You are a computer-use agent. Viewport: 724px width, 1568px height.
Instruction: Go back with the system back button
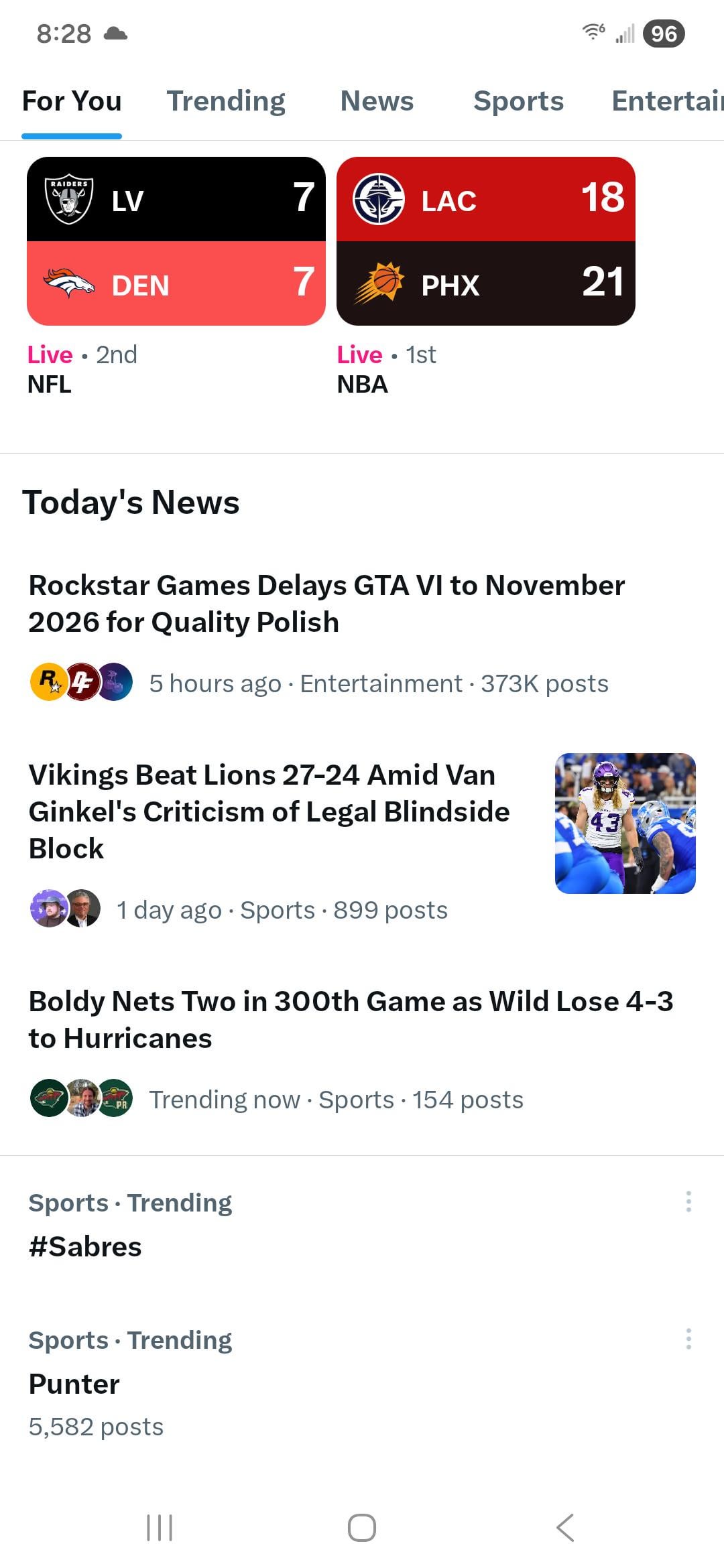coord(564,1528)
